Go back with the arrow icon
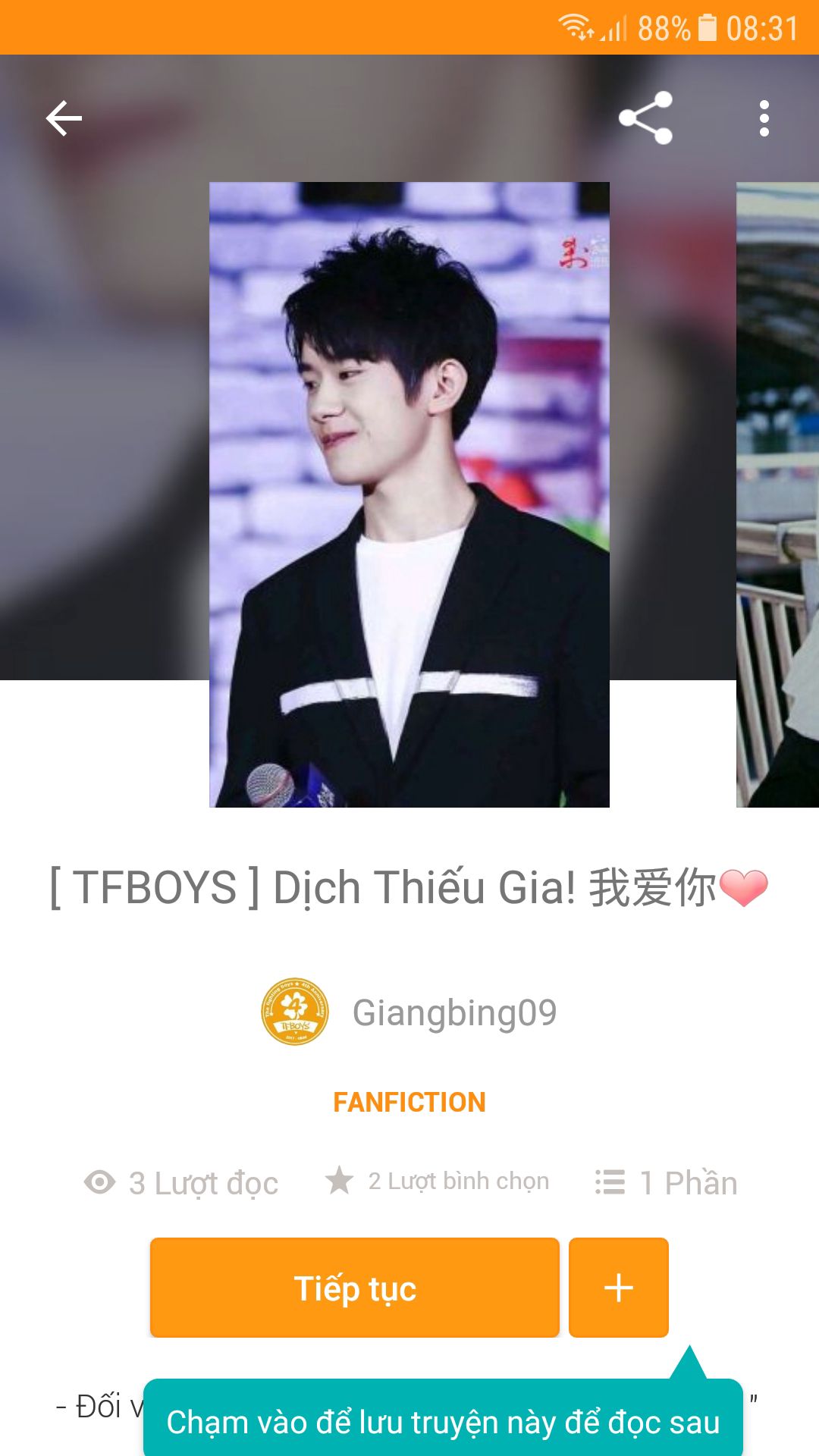 pos(64,118)
